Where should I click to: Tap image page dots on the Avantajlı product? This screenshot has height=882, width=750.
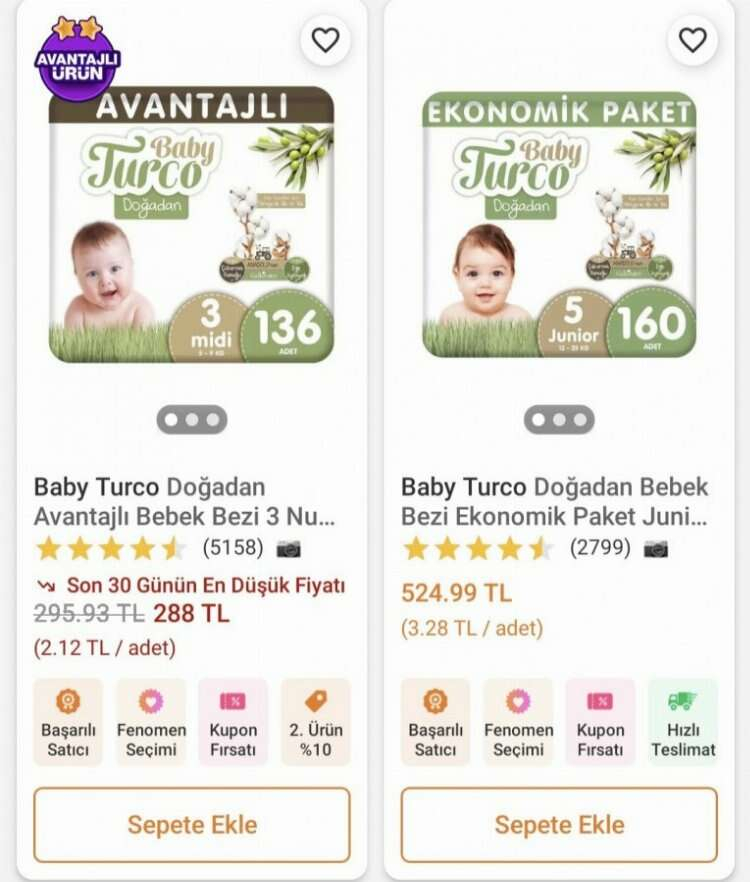pyautogui.click(x=191, y=420)
